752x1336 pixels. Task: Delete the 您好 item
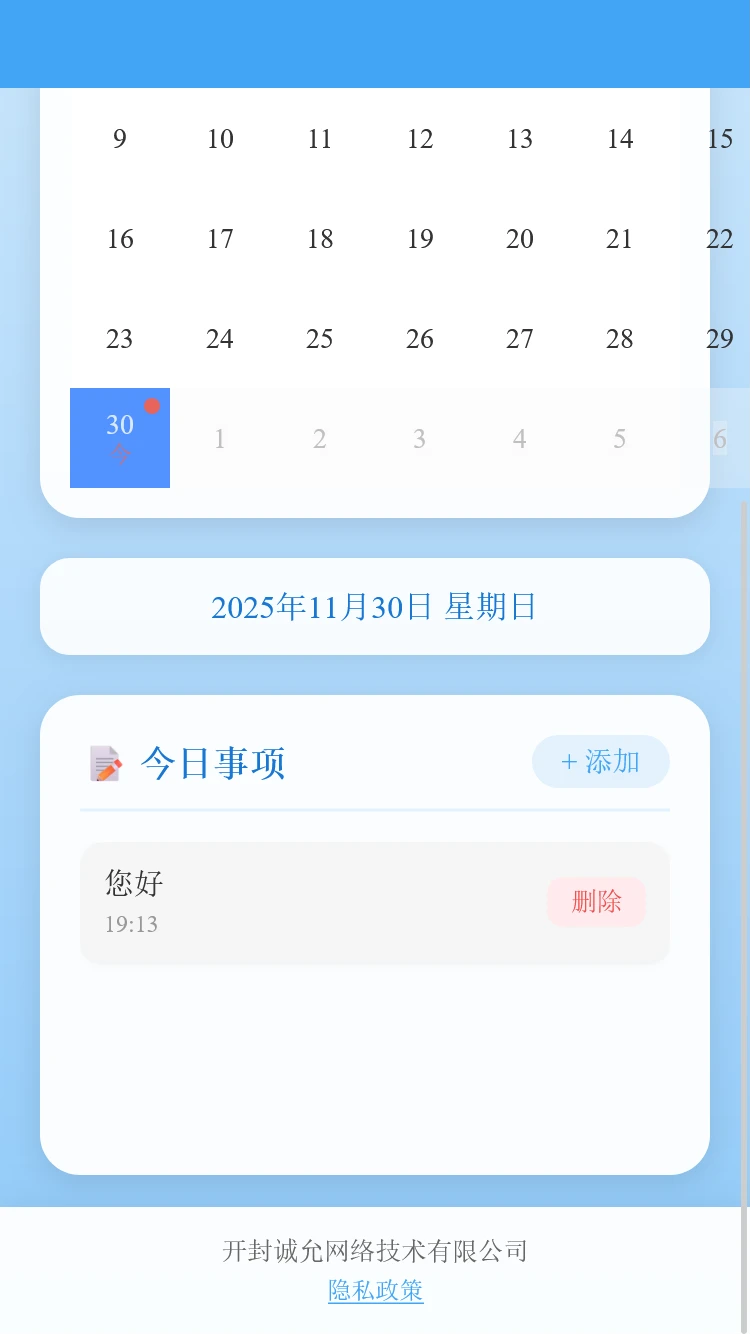(596, 902)
